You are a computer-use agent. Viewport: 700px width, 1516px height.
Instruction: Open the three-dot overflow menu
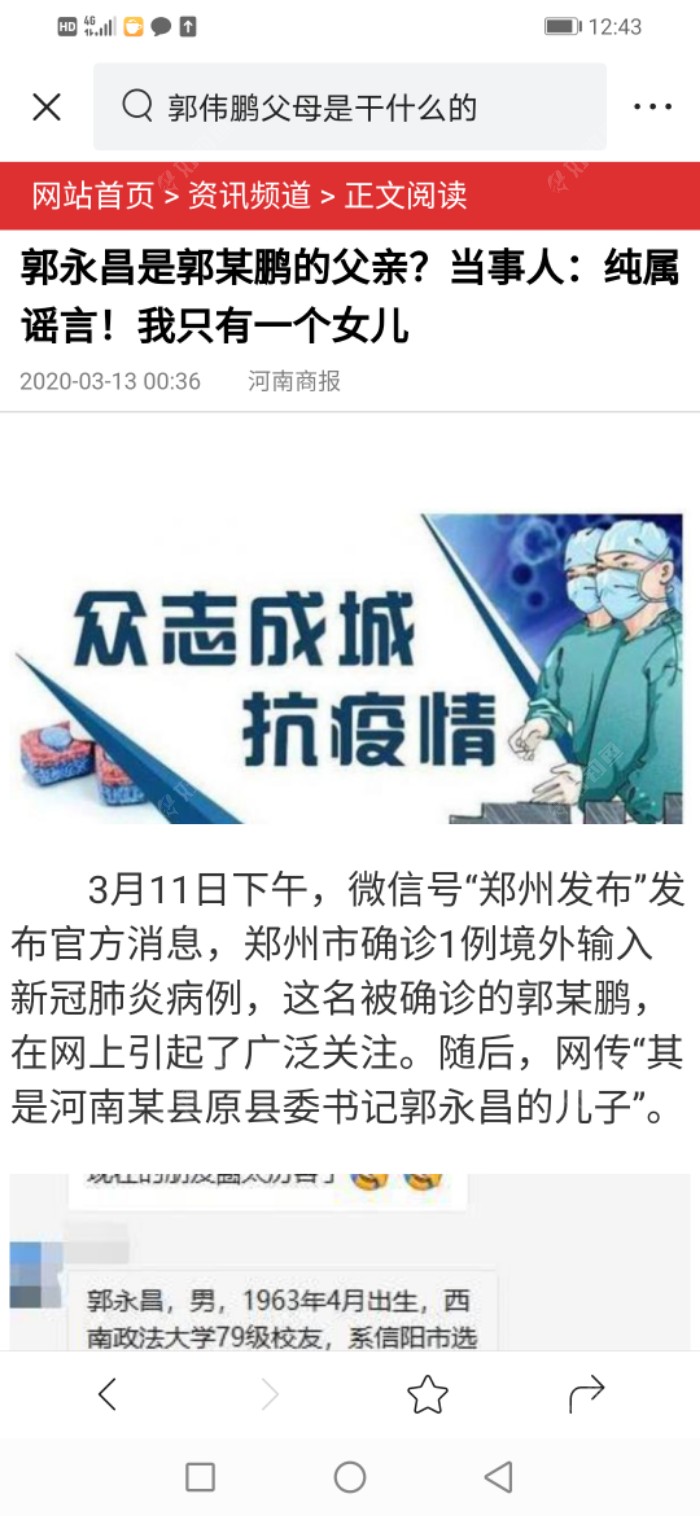(x=652, y=107)
